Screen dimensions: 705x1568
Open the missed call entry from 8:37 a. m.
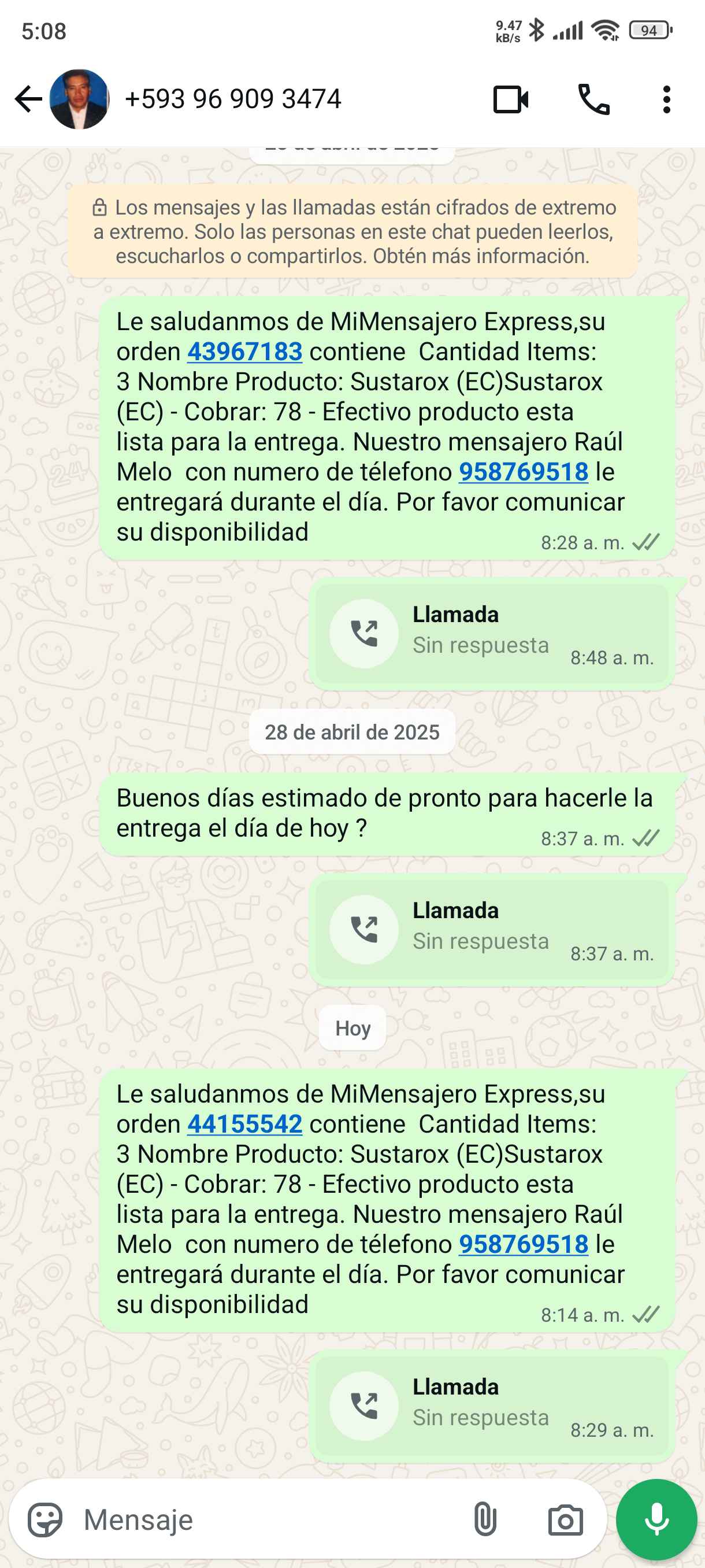492,930
